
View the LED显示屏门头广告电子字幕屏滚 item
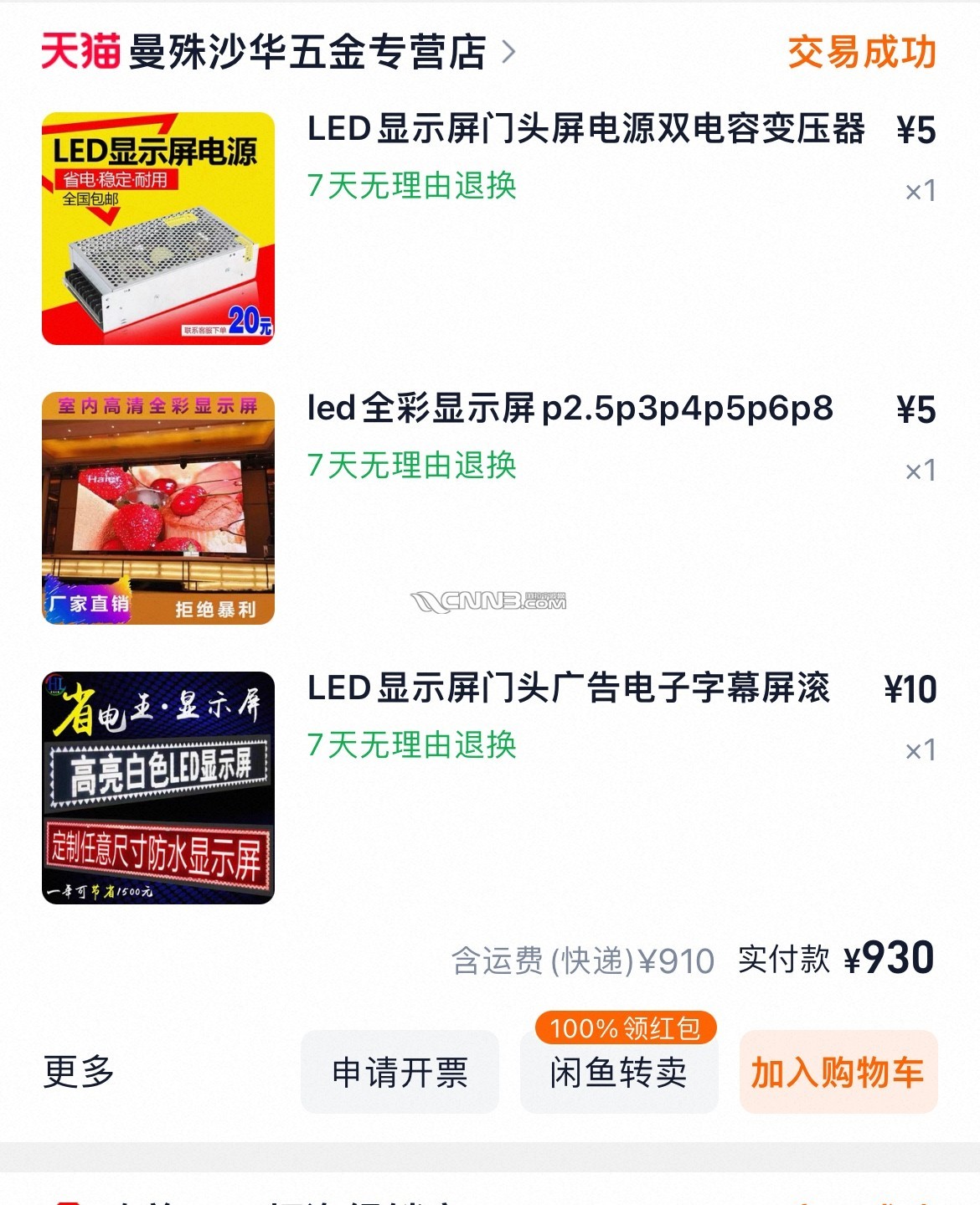pyautogui.click(x=568, y=689)
